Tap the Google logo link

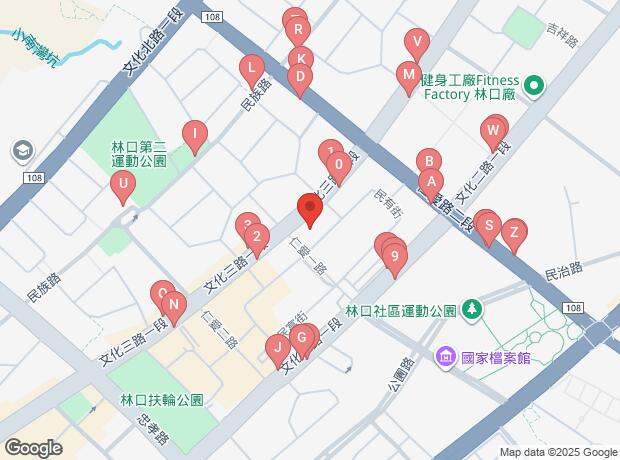coord(33,448)
